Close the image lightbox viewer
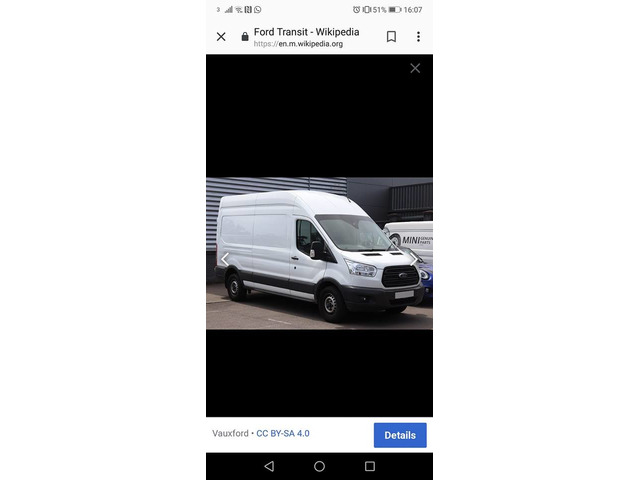The image size is (640, 480). pyautogui.click(x=415, y=68)
